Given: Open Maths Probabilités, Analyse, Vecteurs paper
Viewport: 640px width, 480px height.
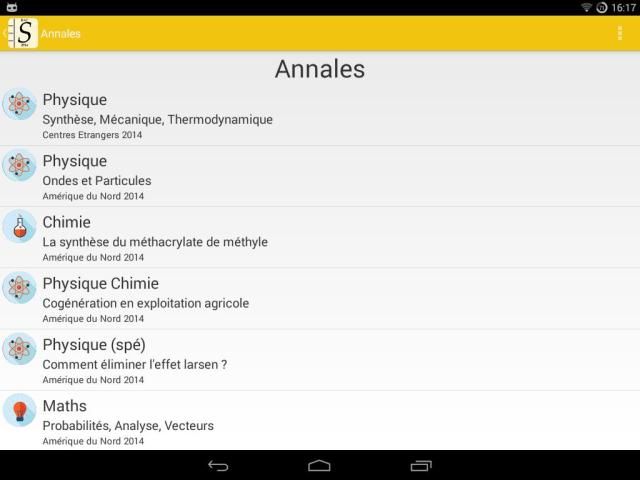Looking at the screenshot, I should point(320,421).
